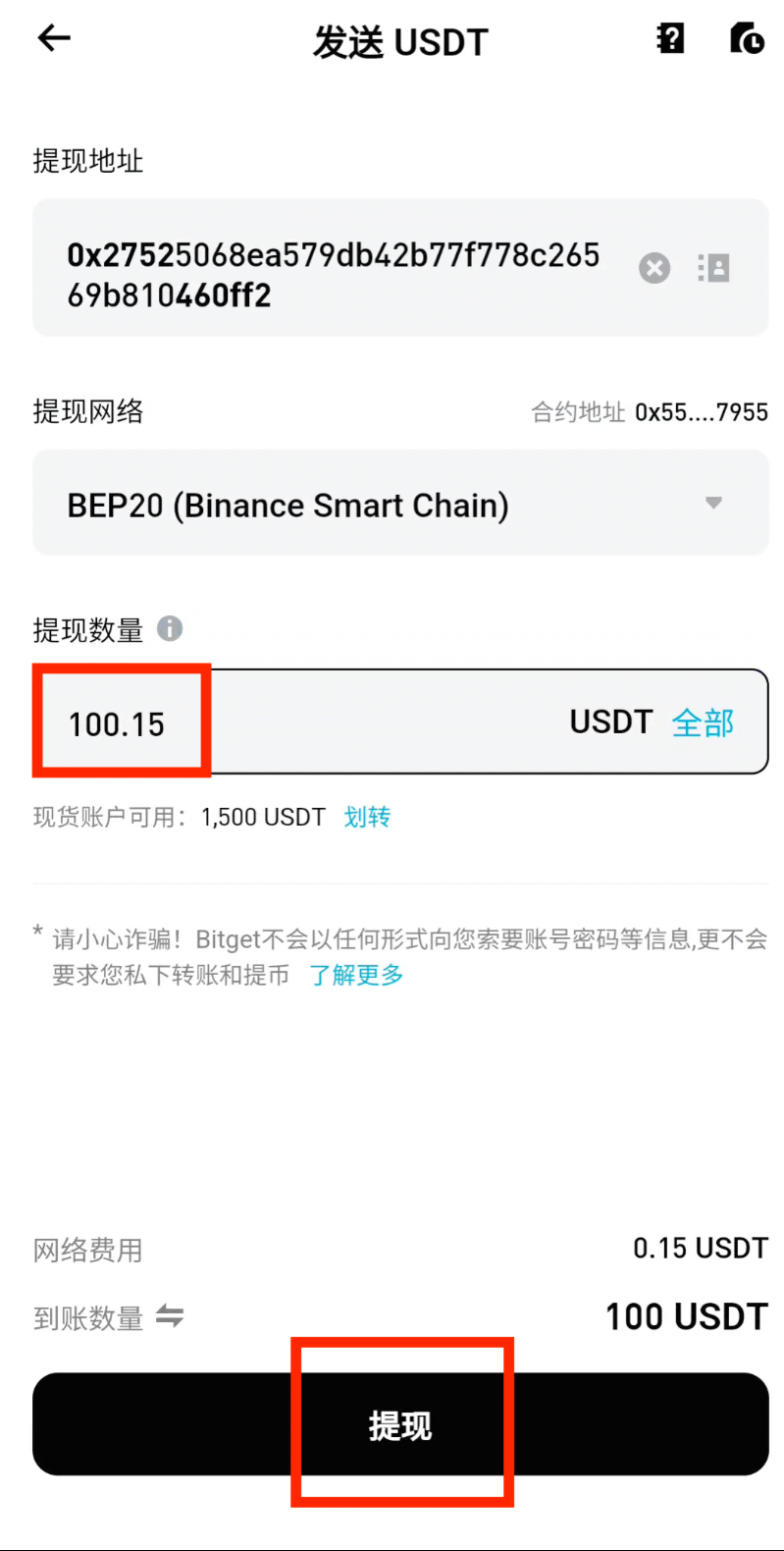This screenshot has width=784, height=1551.
Task: Open the withdrawal history icon
Action: [x=747, y=39]
